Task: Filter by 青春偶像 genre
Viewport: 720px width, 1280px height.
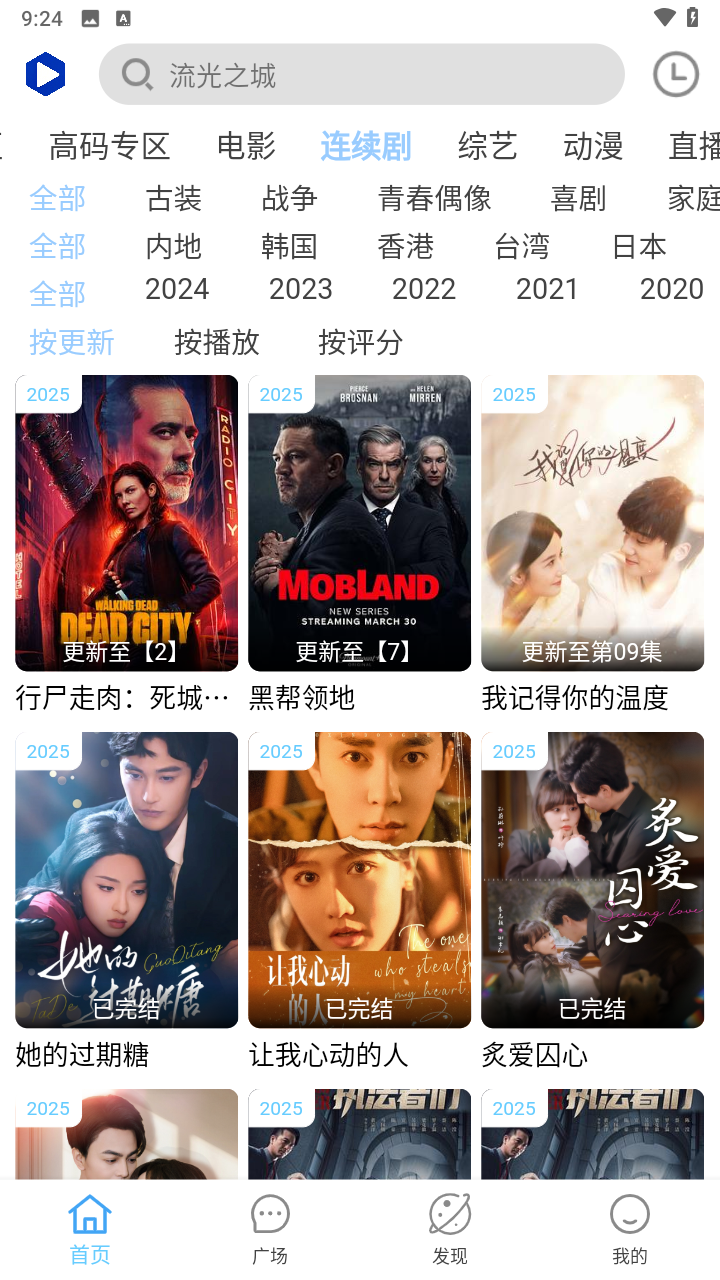Action: (435, 199)
